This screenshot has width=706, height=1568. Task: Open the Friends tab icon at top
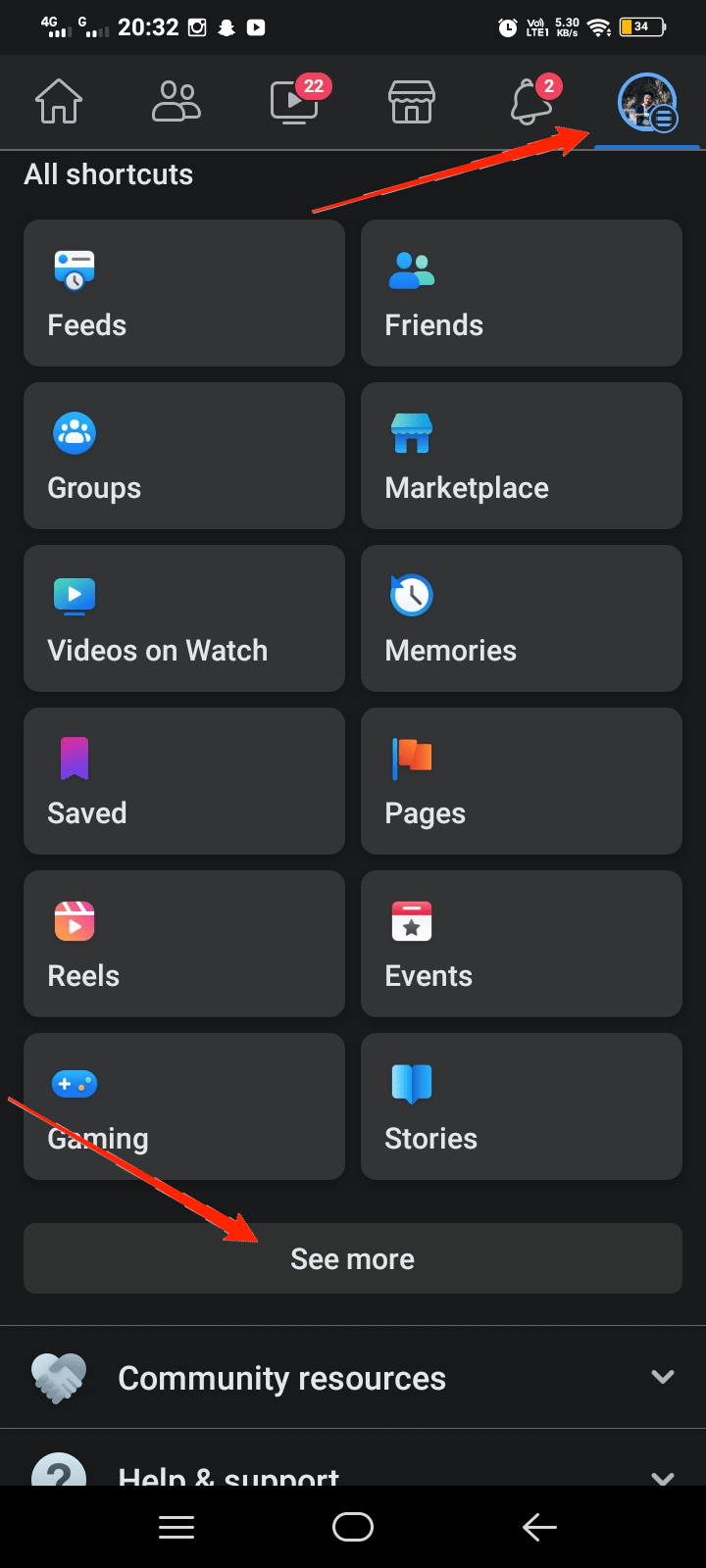(x=176, y=101)
